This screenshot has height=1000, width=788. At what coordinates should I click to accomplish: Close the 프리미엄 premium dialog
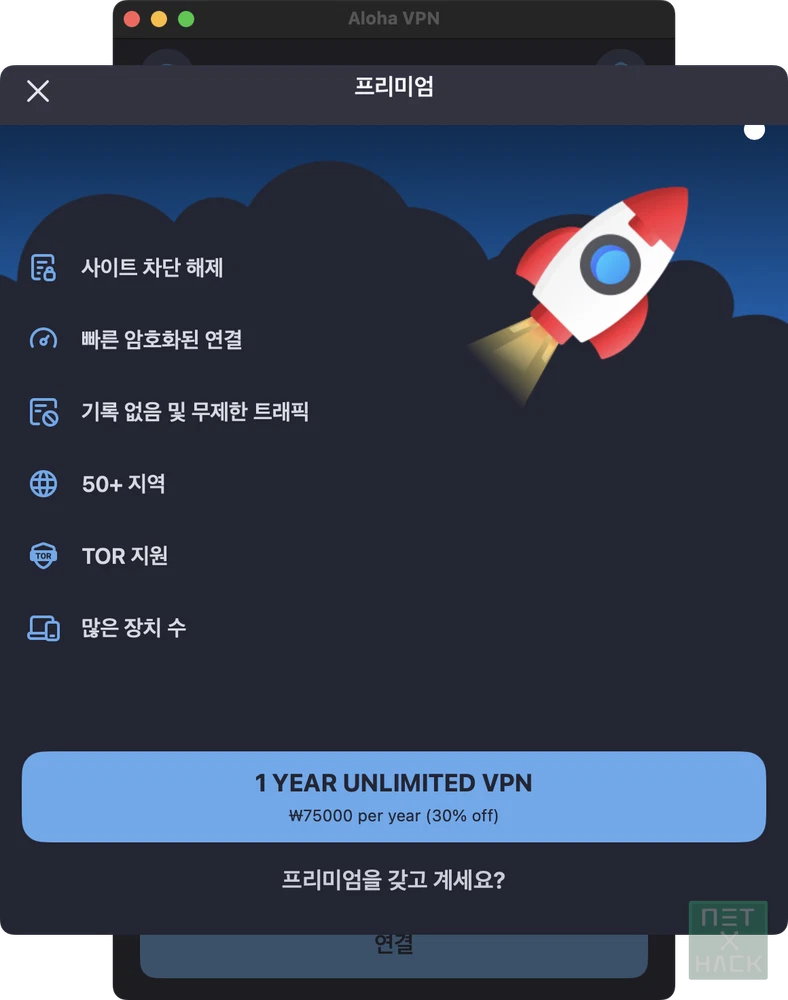point(38,92)
